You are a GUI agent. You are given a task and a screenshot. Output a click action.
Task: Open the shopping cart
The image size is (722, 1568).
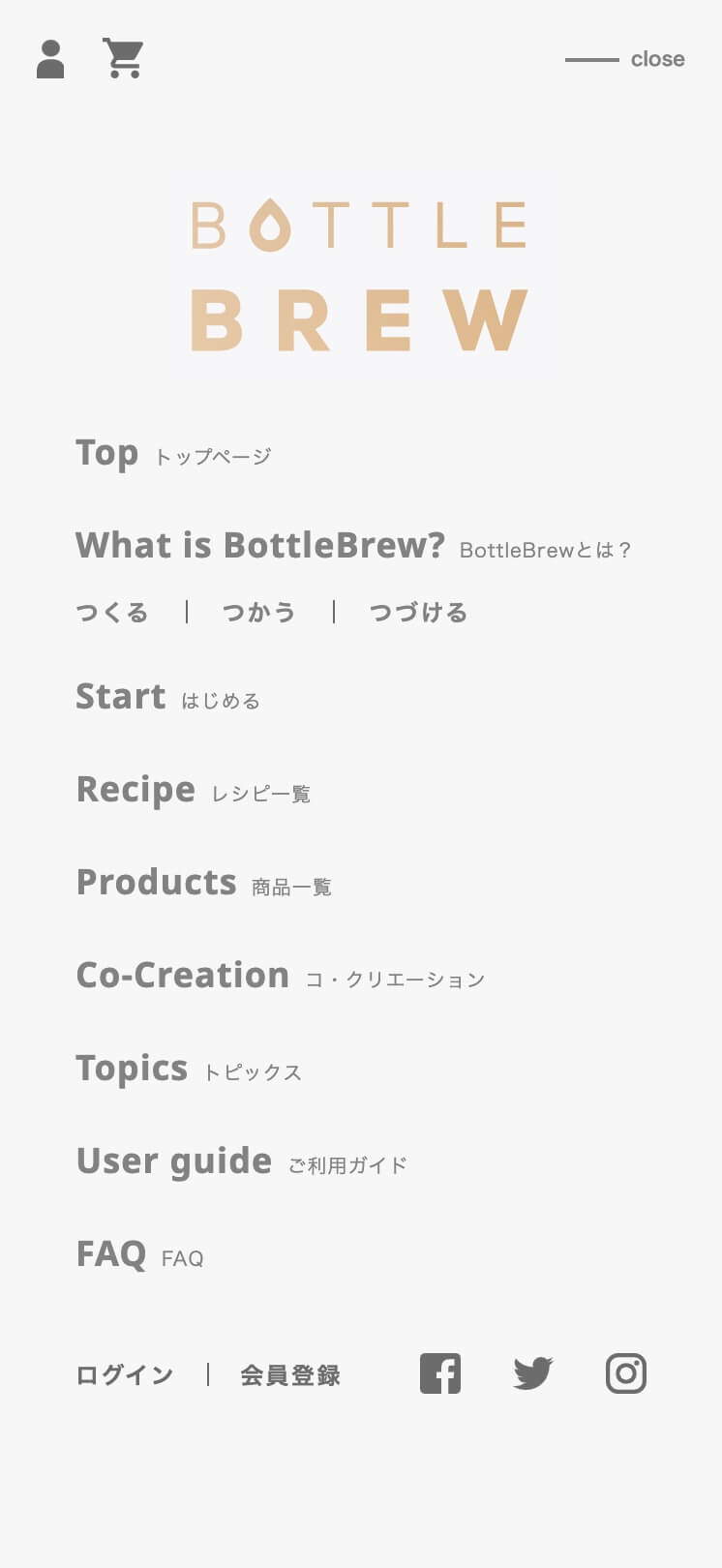(x=124, y=59)
